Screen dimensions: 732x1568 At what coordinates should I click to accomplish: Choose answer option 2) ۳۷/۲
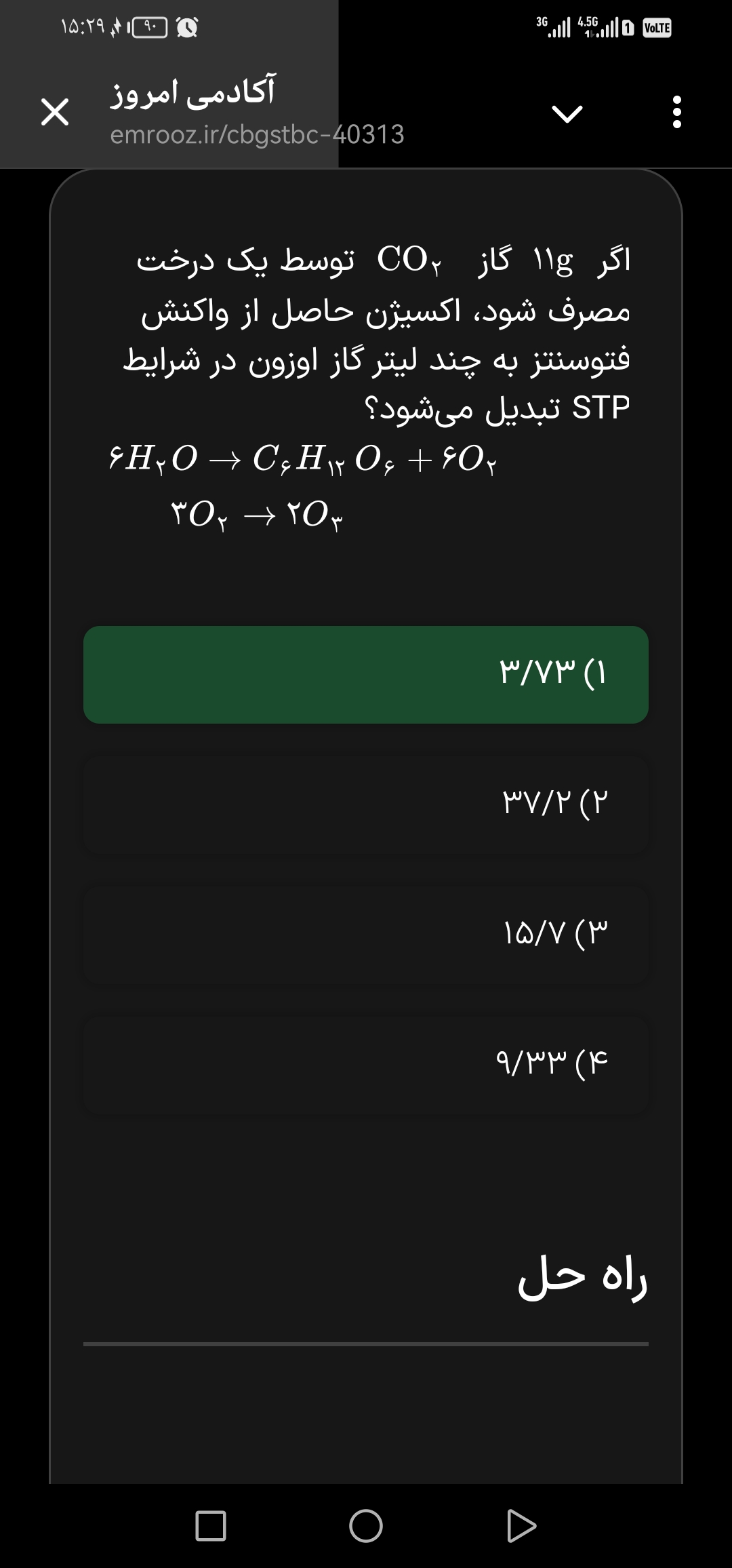[366, 804]
